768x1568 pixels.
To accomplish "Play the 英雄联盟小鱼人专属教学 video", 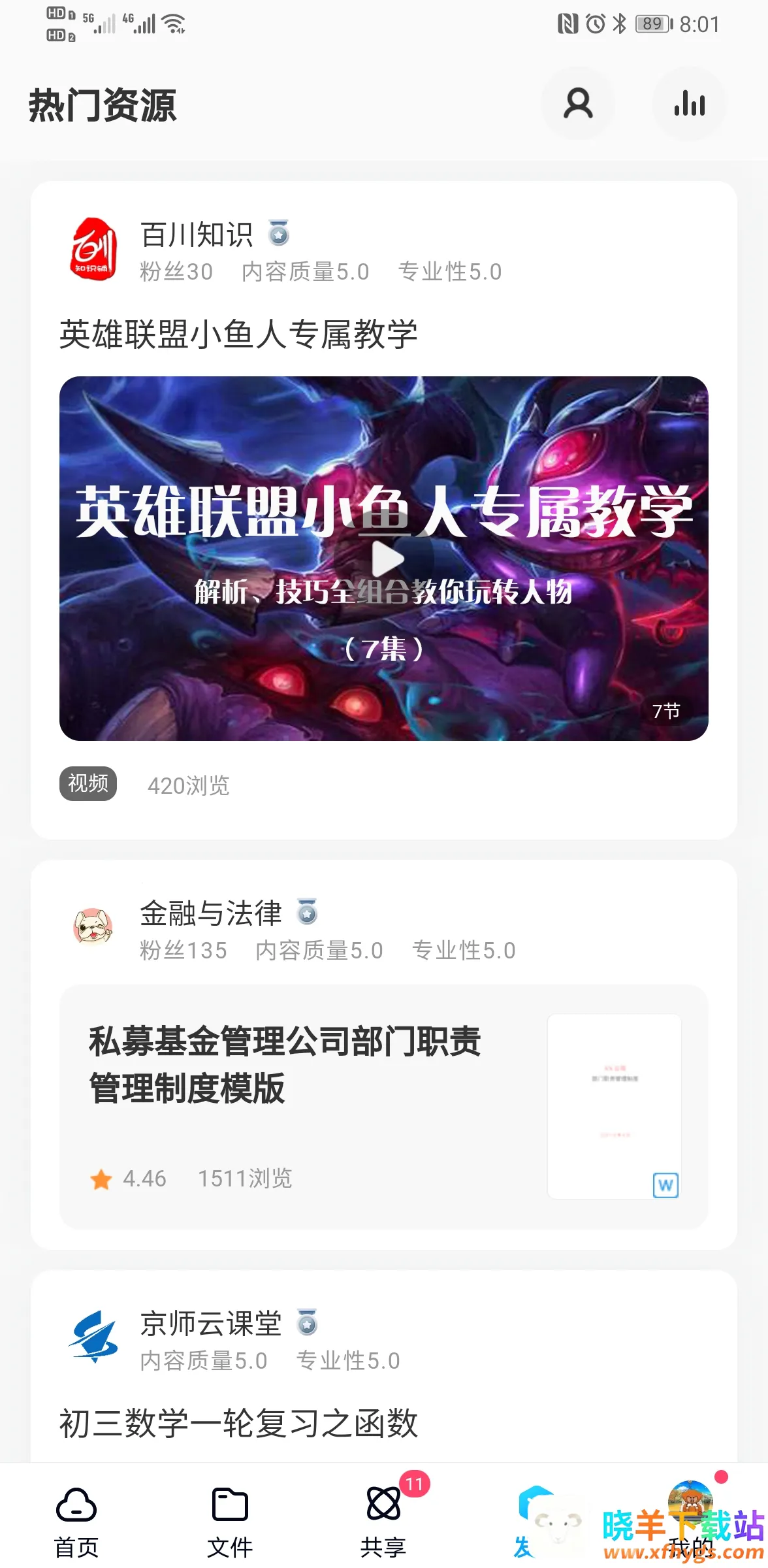I will 388,559.
